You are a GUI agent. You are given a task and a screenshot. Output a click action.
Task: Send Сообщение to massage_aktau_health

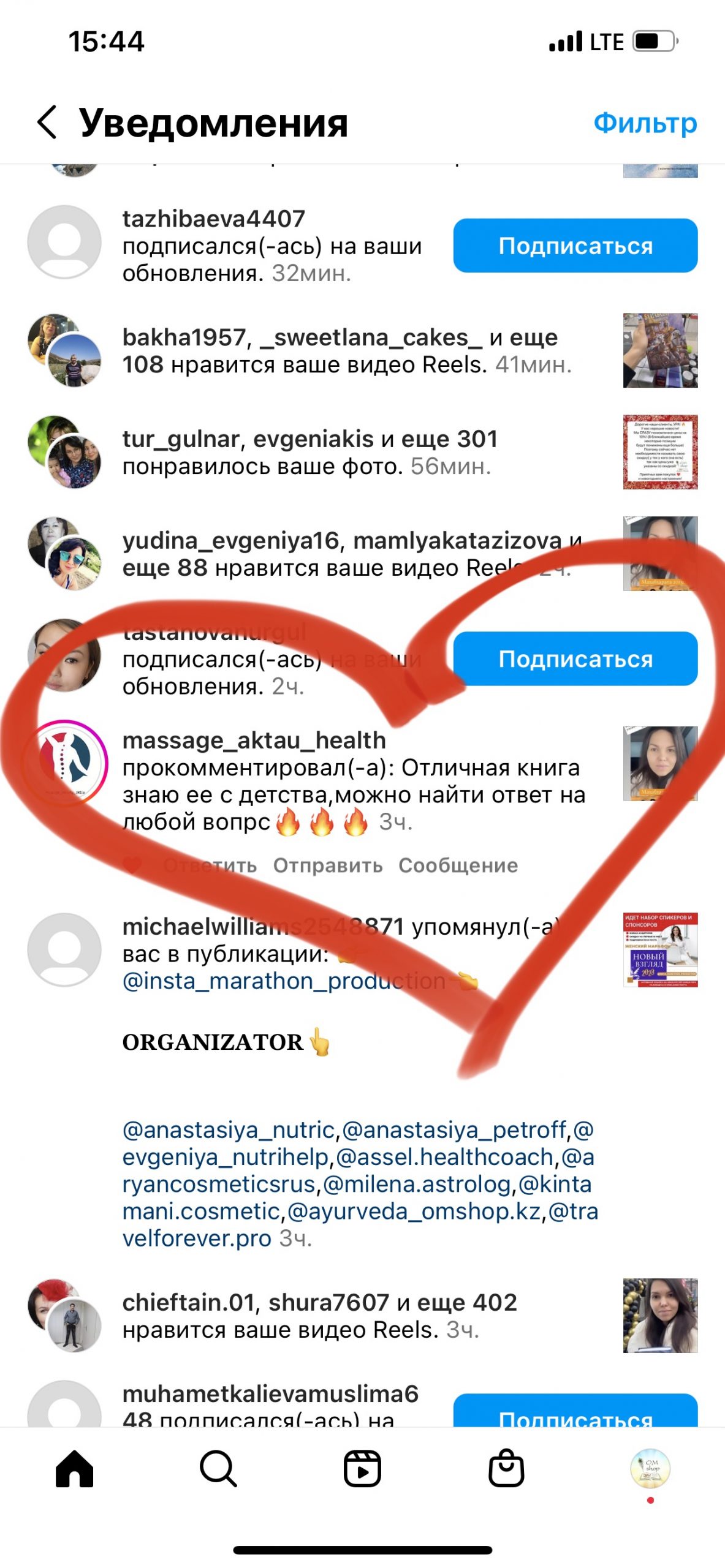click(458, 865)
